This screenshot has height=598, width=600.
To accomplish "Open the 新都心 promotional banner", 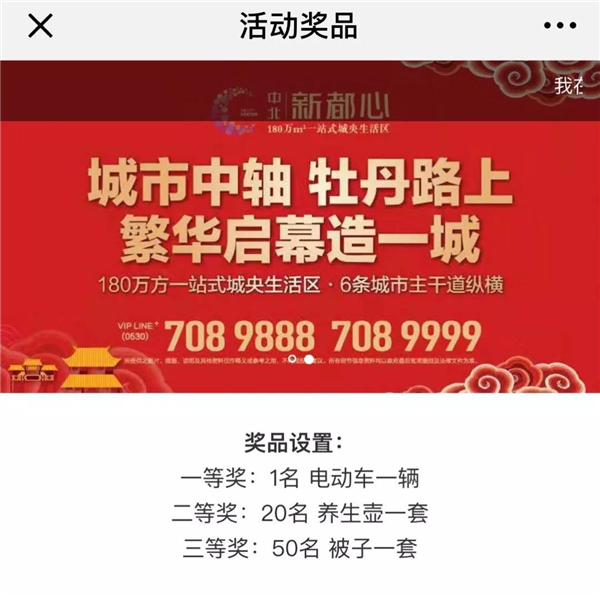I will tap(300, 225).
